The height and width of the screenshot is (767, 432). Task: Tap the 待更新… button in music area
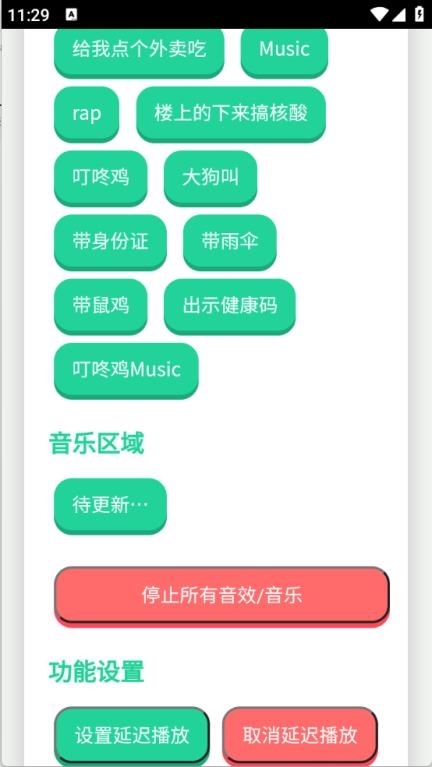(110, 505)
